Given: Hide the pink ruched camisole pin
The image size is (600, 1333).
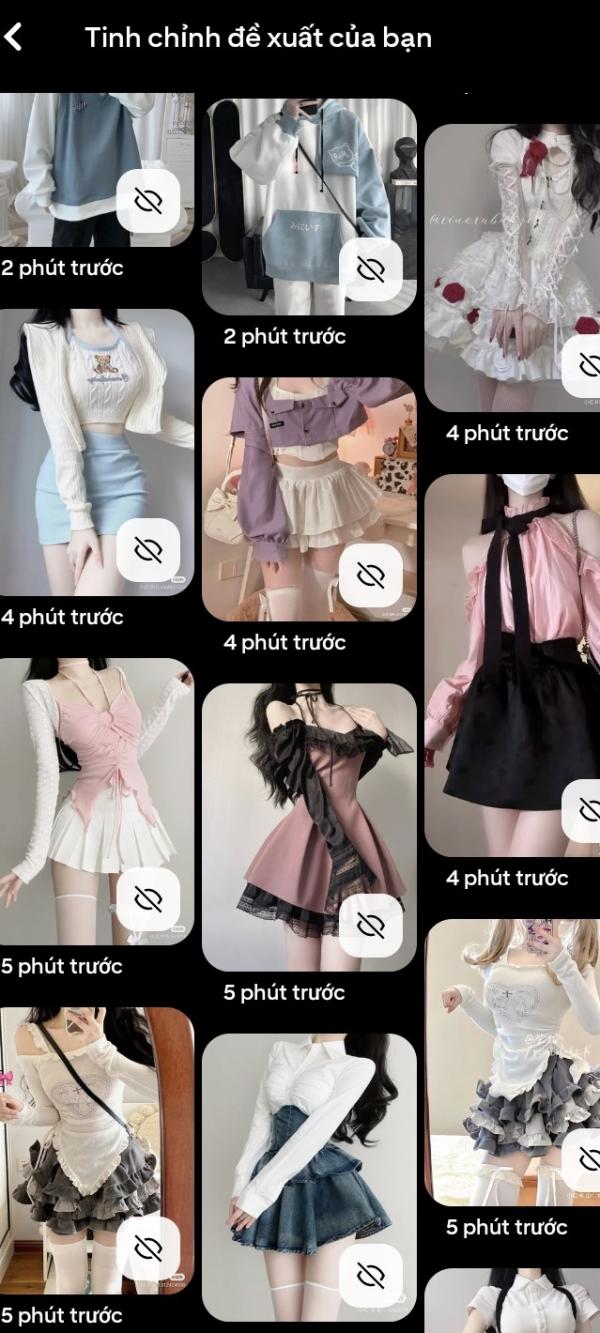Looking at the screenshot, I should [x=148, y=900].
